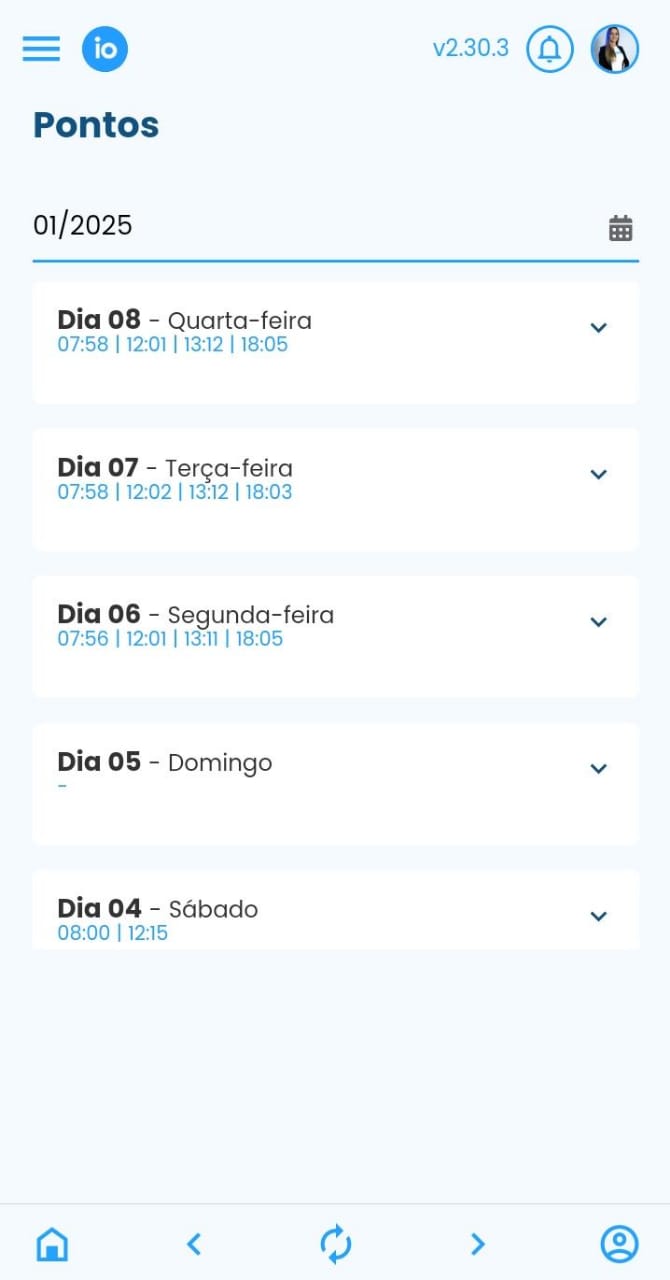Image resolution: width=670 pixels, height=1280 pixels.
Task: Expand Dia 05 Domingo entry
Action: click(x=598, y=768)
